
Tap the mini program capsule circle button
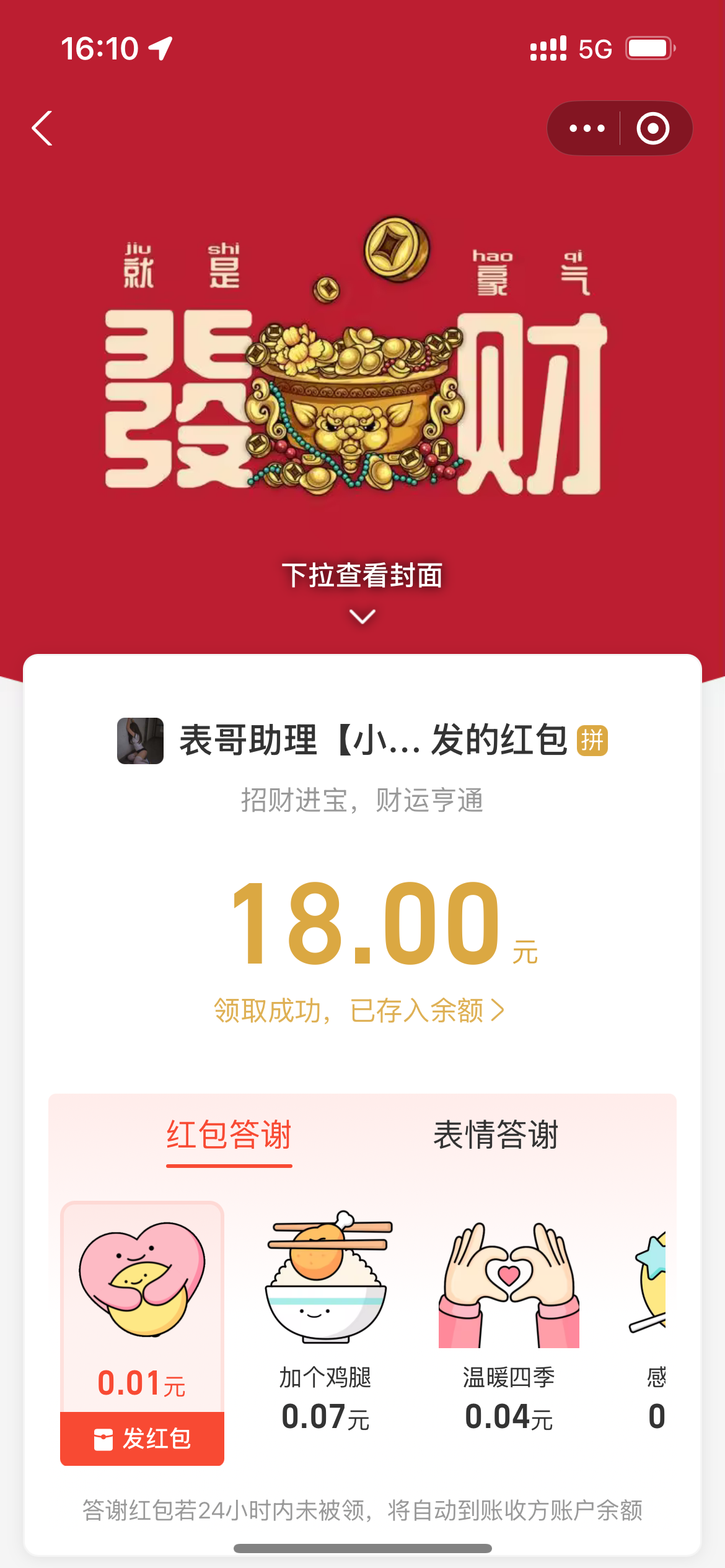click(652, 128)
